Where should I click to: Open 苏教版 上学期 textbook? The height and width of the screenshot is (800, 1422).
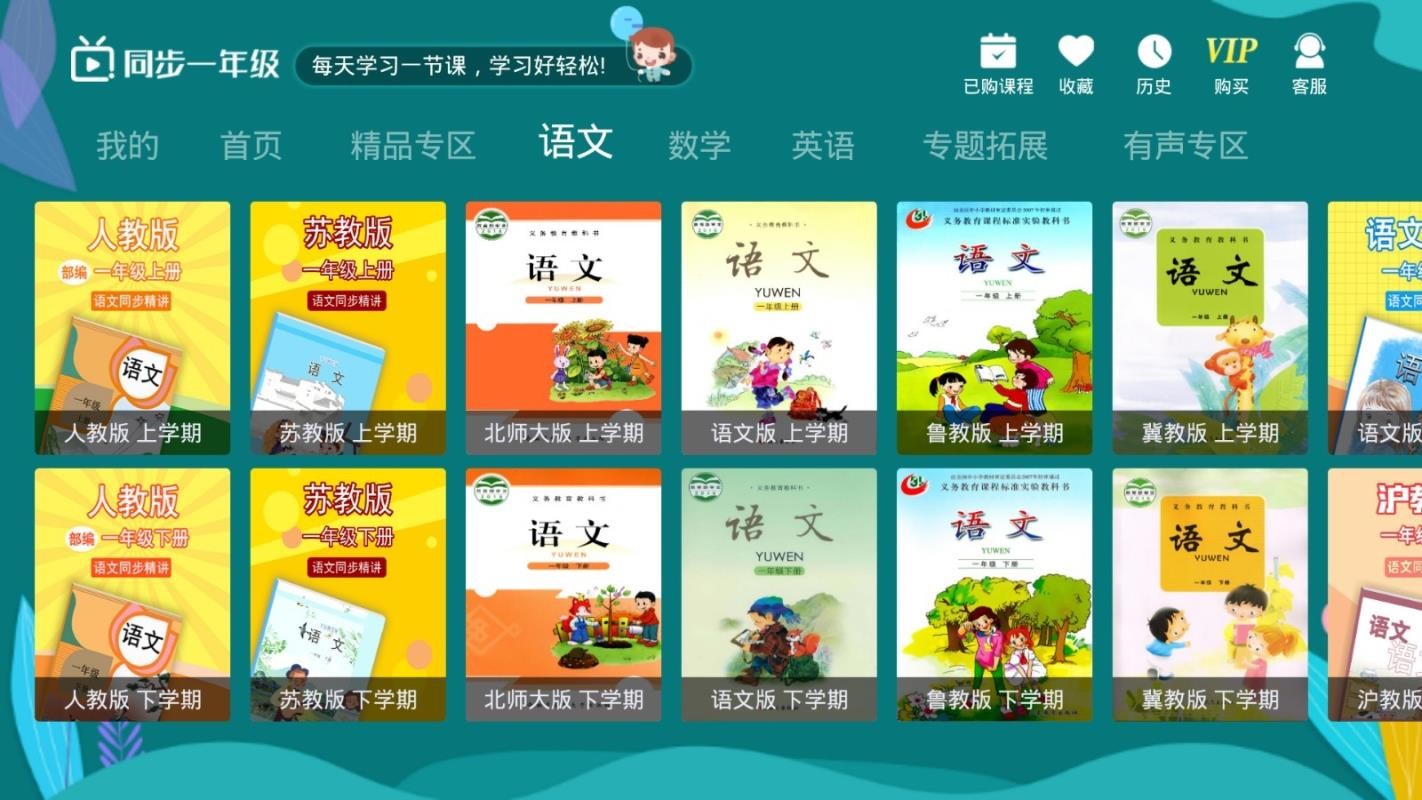348,328
